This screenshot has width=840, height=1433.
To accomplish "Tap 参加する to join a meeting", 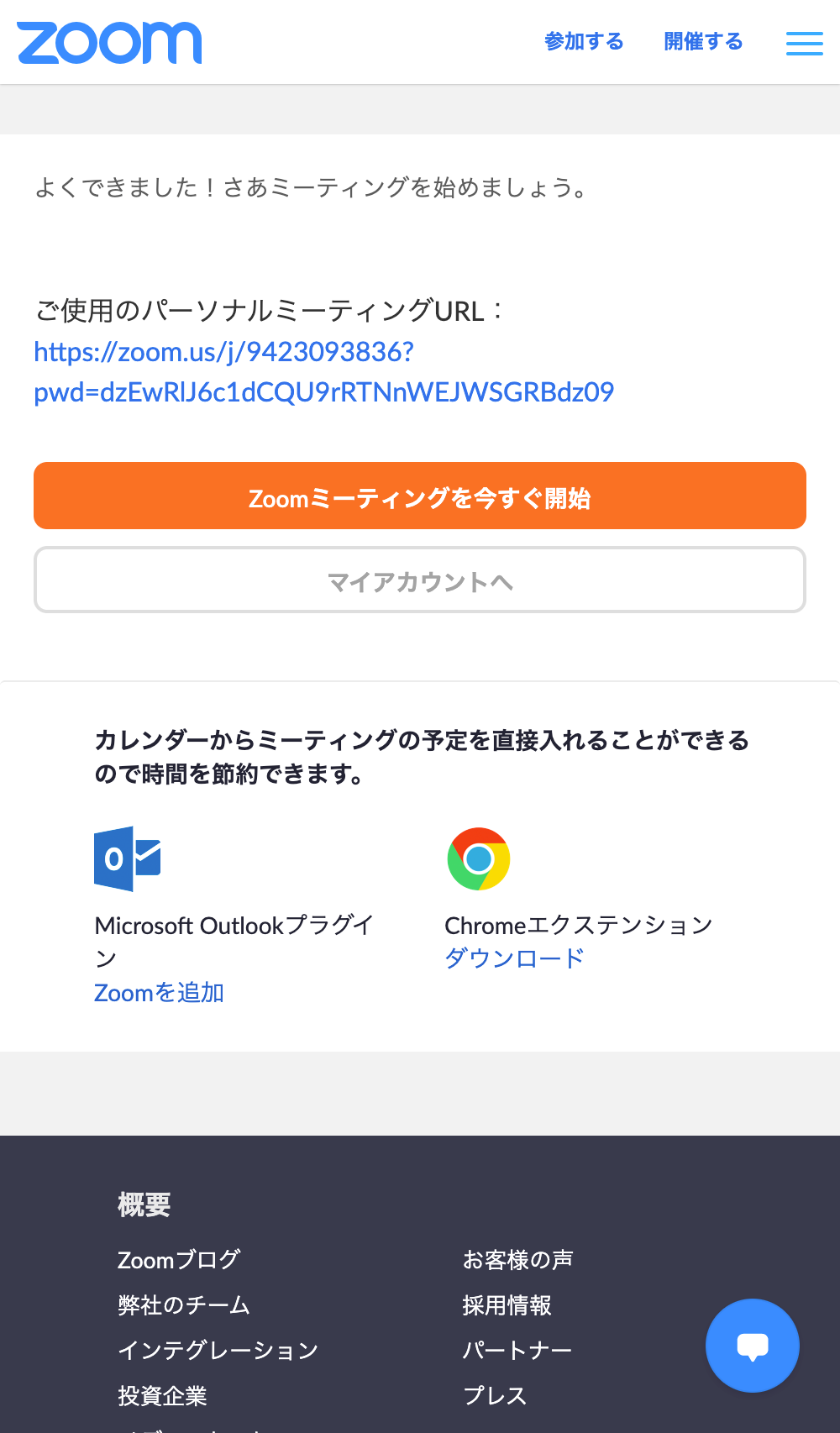I will pos(584,41).
